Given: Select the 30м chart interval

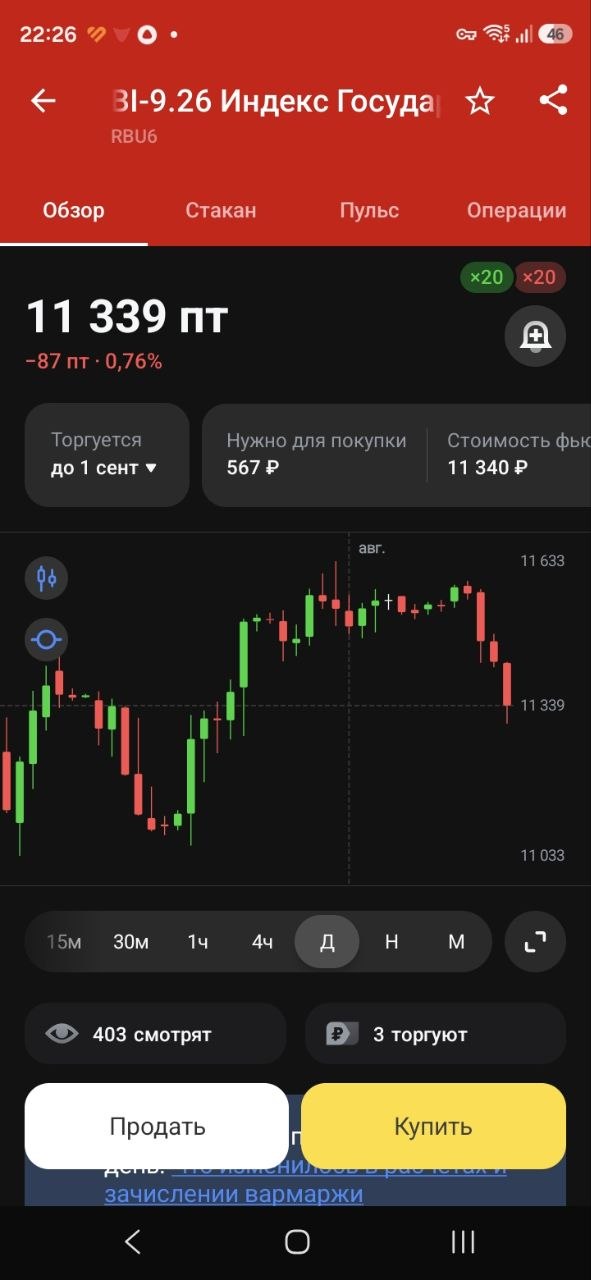Looking at the screenshot, I should tap(130, 942).
